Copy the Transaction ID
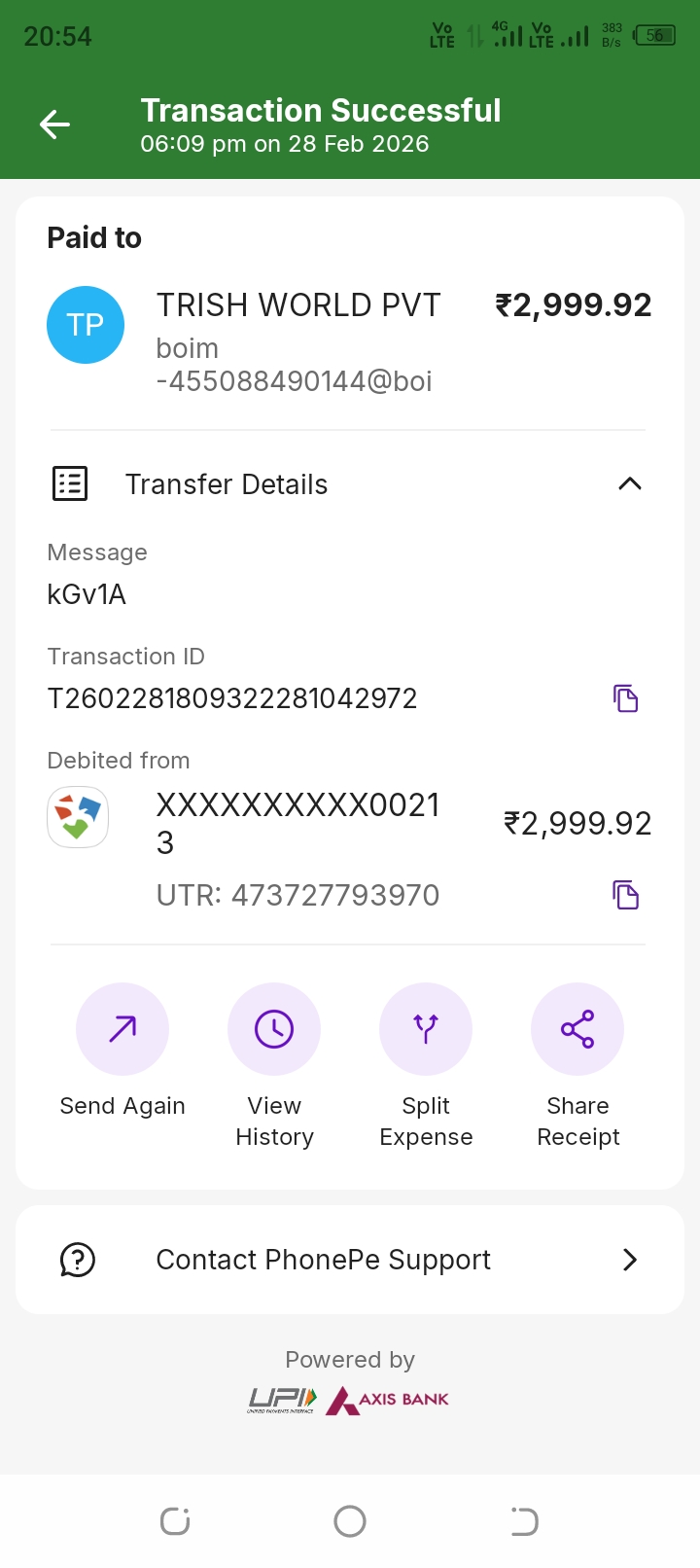The image size is (700, 1568). 625,698
